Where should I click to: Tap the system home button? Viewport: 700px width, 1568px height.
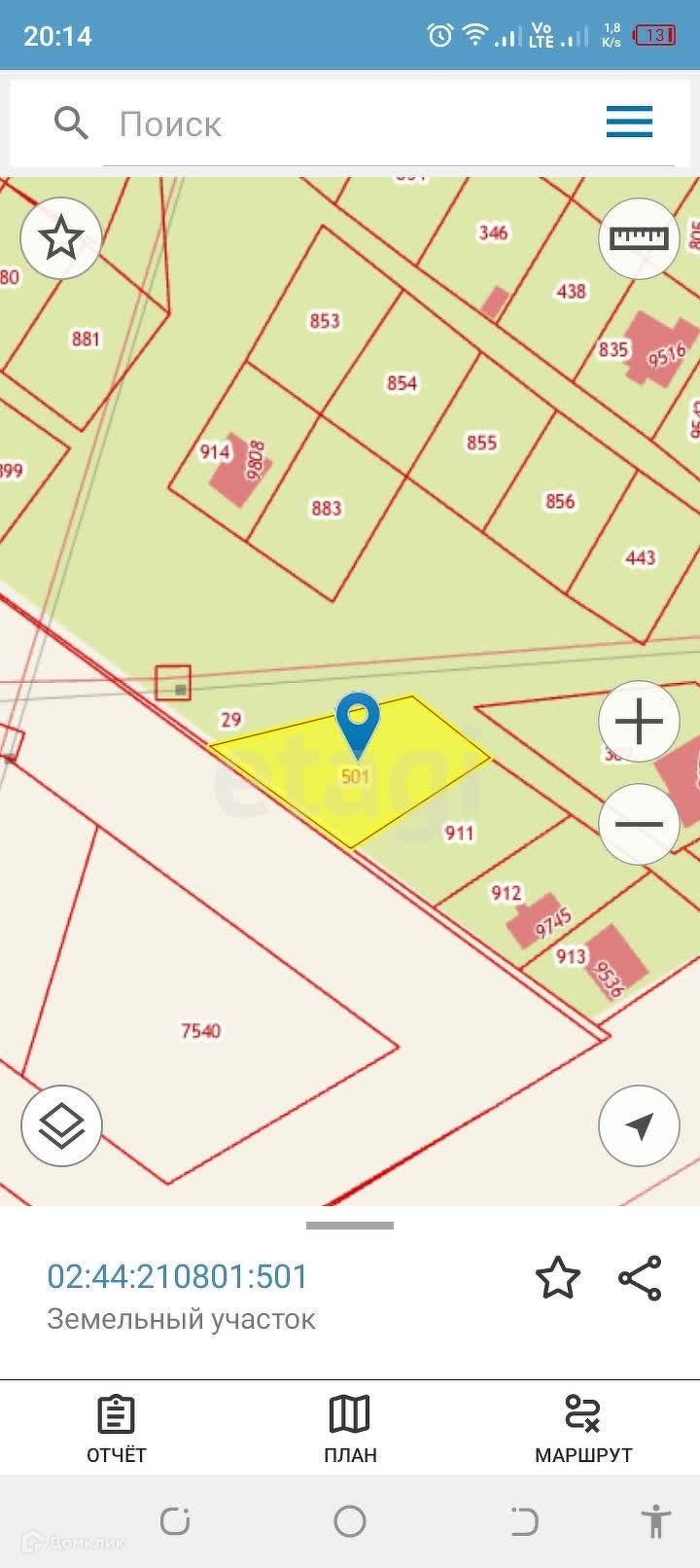coord(350,1521)
